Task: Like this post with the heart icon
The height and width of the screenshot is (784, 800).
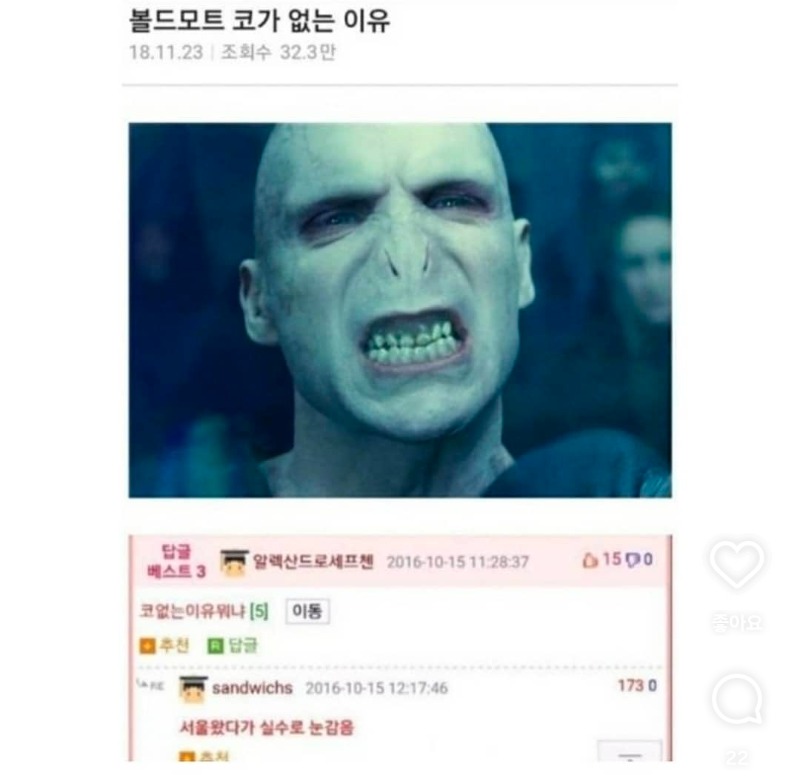Action: [x=737, y=564]
